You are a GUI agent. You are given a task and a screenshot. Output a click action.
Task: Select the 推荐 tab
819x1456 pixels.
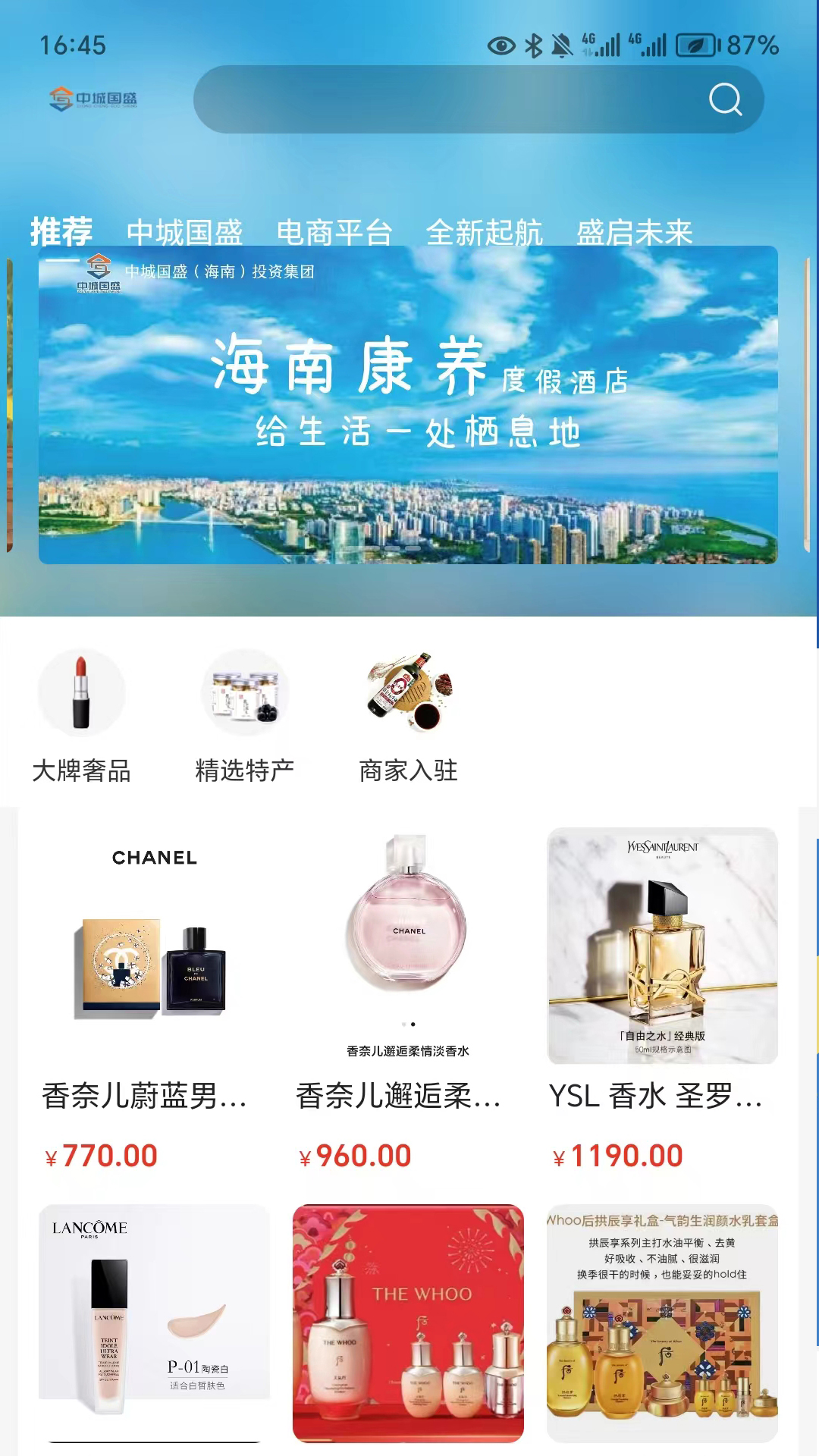pyautogui.click(x=61, y=232)
